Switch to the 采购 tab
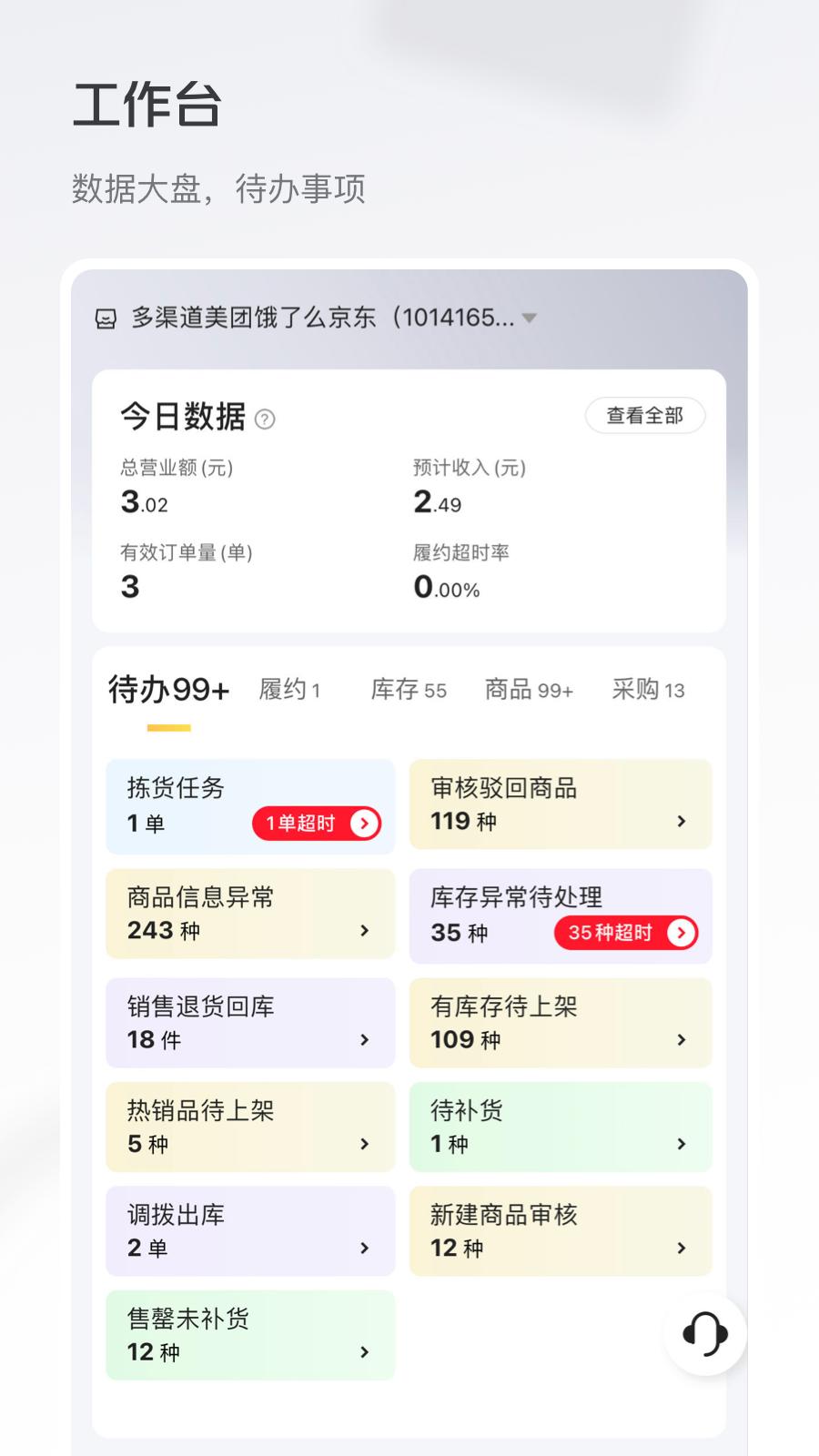This screenshot has height=1456, width=819. coord(649,690)
